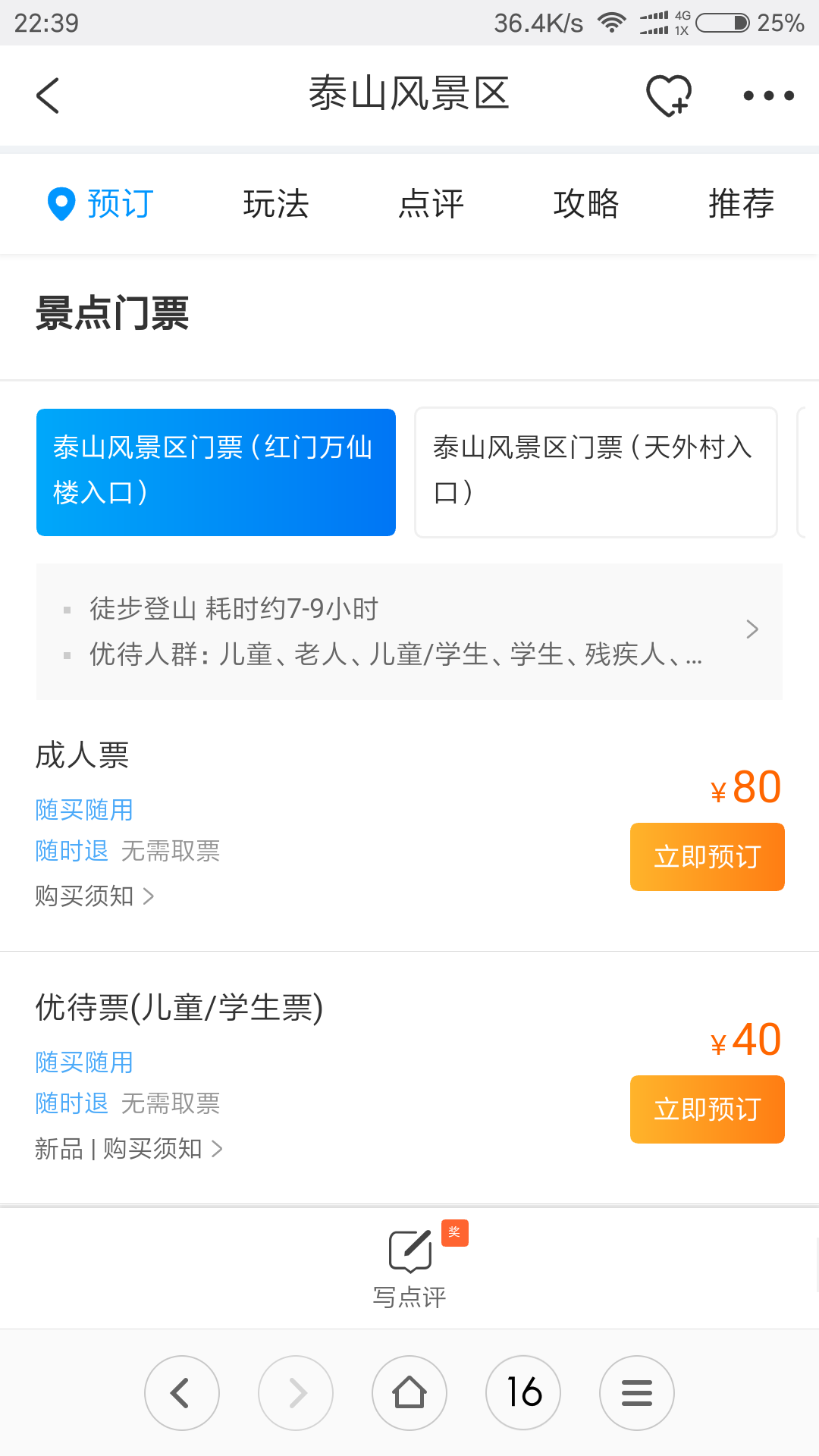819x1456 pixels.
Task: Open 购买须知 for 成人票
Action: point(95,896)
